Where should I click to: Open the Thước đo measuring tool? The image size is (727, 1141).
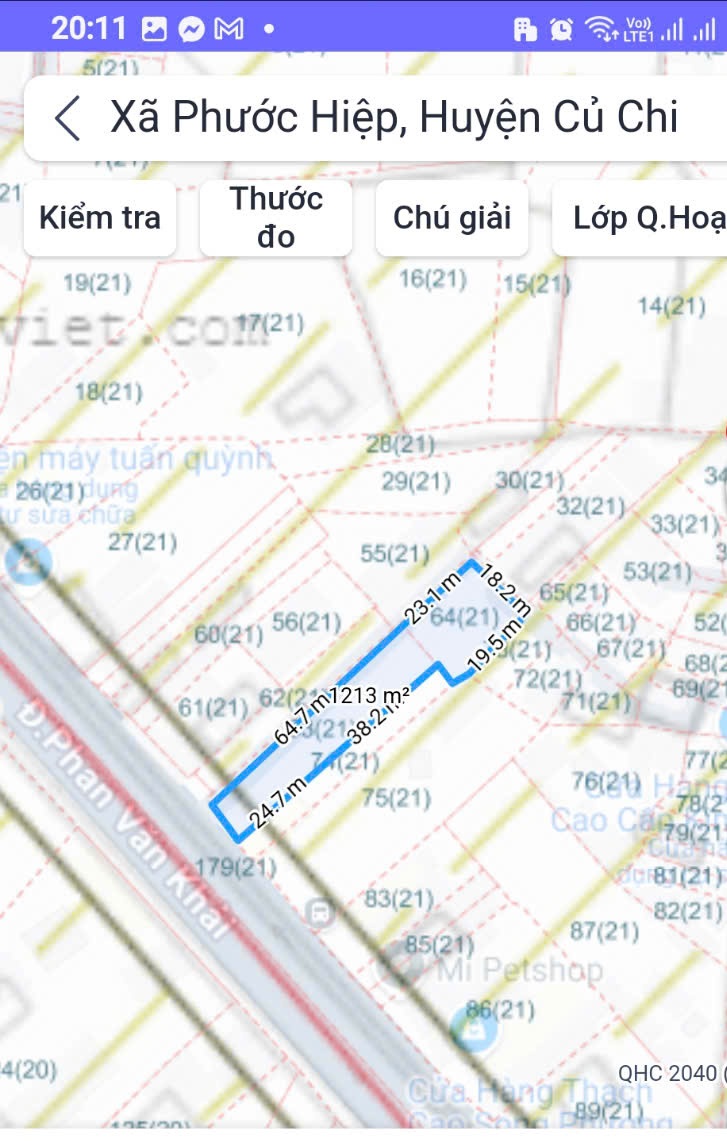pyautogui.click(x=276, y=218)
